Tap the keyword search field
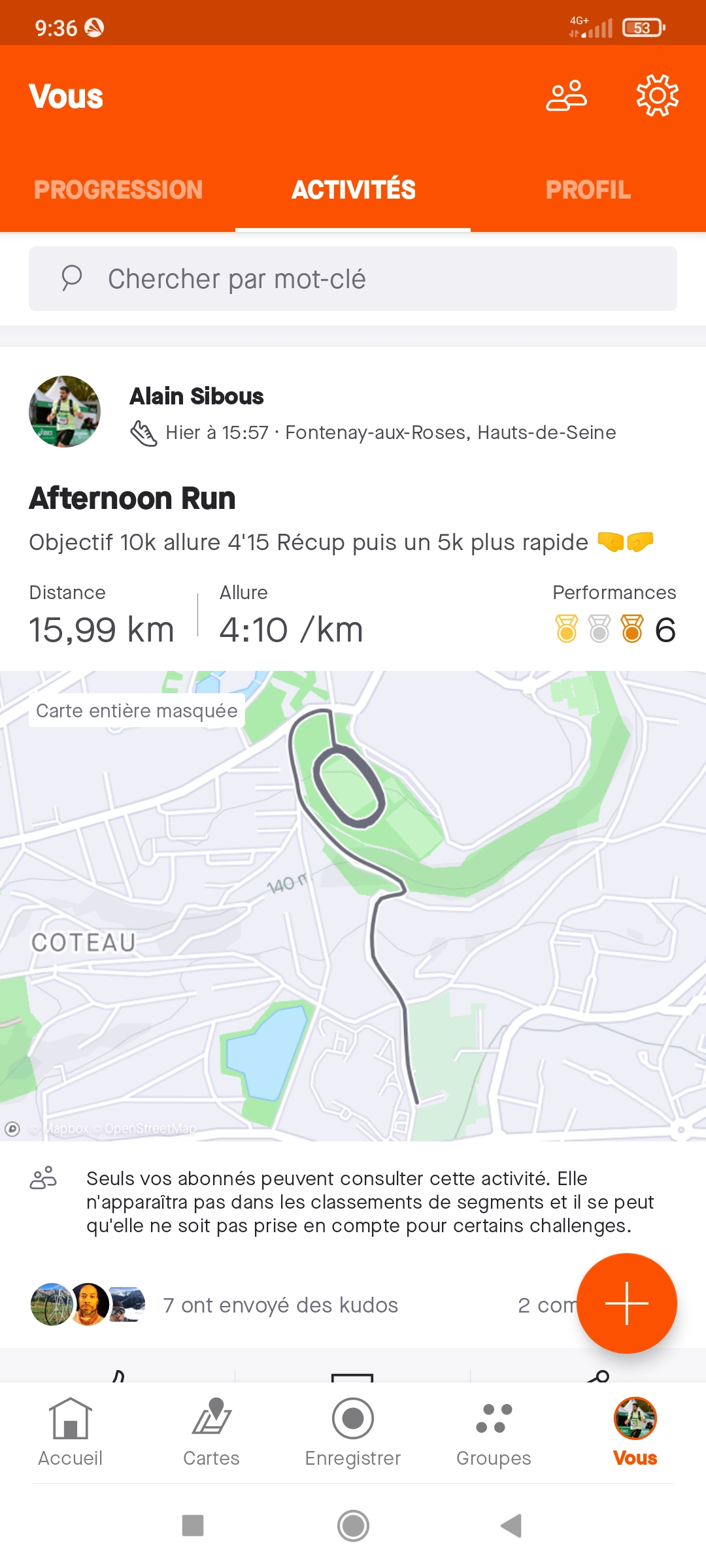 tap(353, 279)
